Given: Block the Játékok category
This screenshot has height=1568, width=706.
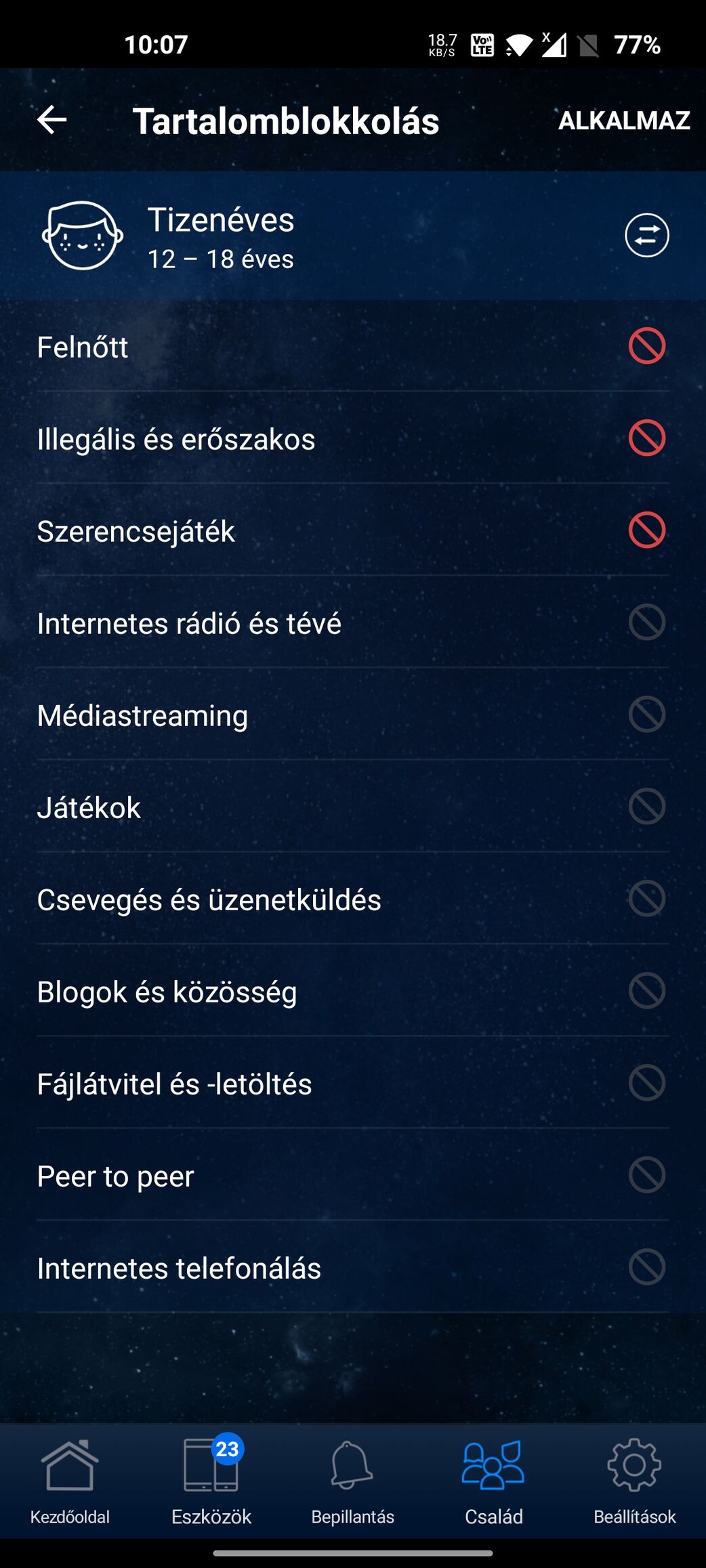Looking at the screenshot, I should [646, 807].
